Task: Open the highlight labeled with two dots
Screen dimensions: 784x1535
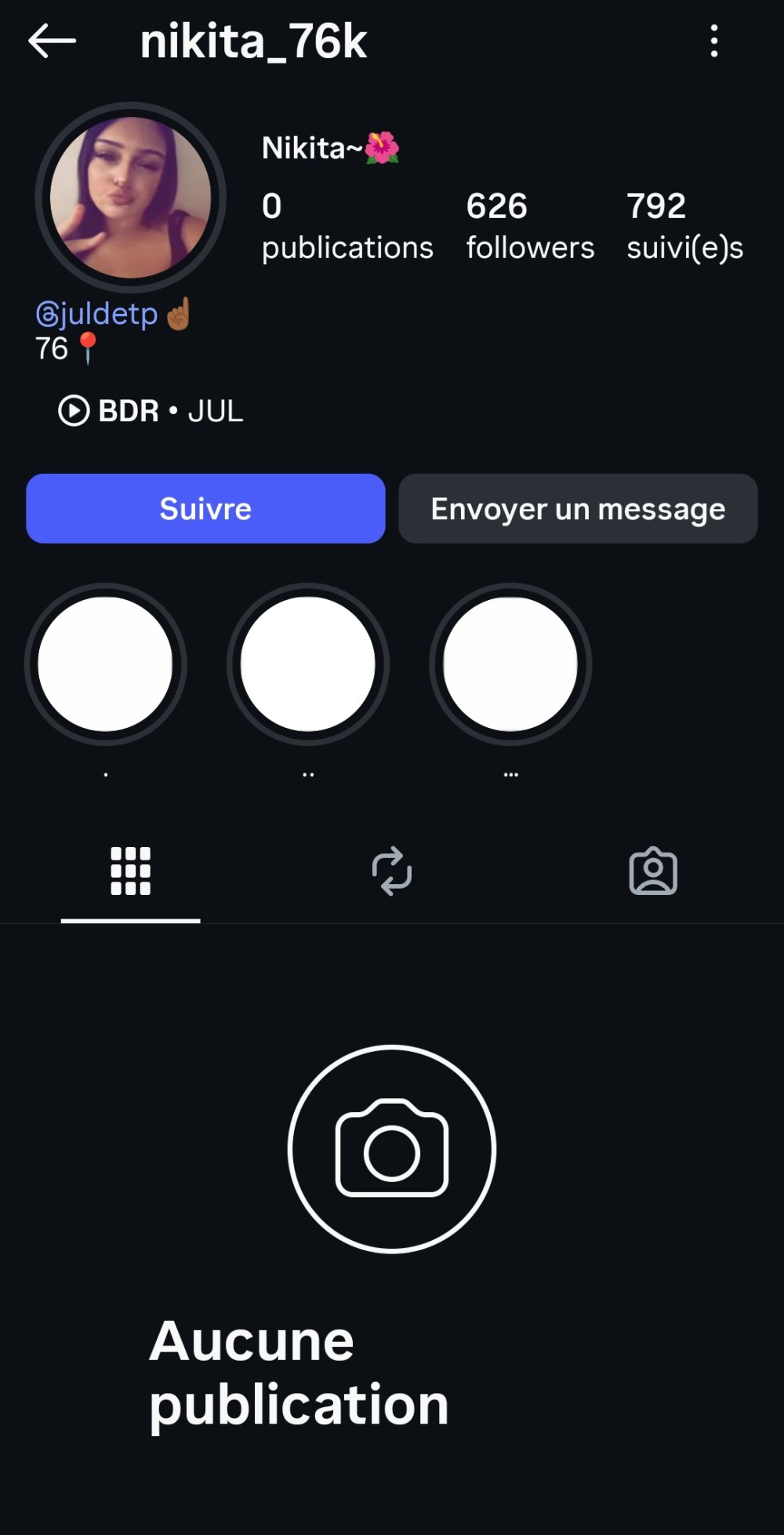Action: 308,664
